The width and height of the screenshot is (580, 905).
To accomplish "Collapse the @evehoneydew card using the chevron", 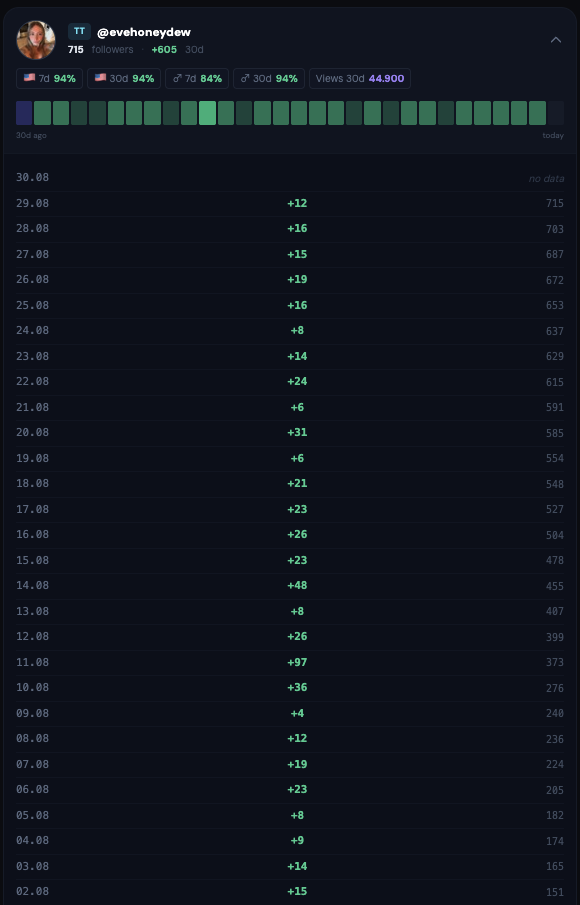I will coord(556,40).
